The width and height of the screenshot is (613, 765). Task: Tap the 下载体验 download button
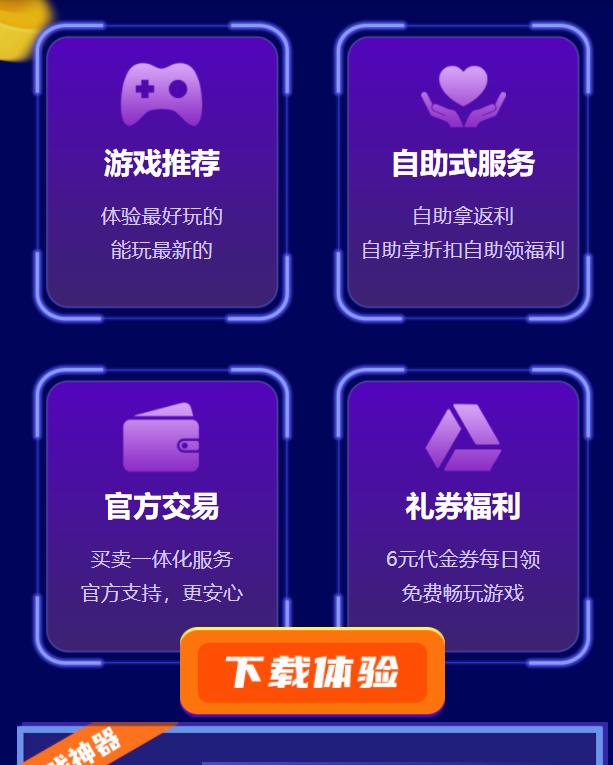pyautogui.click(x=312, y=672)
